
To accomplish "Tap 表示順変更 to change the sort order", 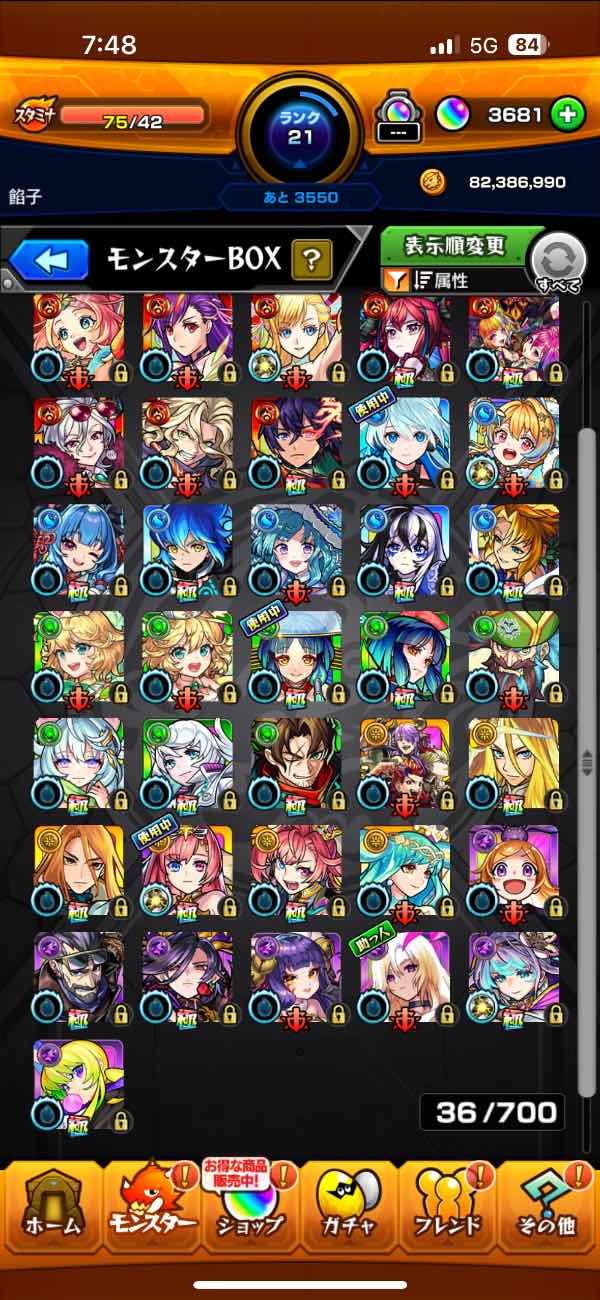I will [455, 245].
